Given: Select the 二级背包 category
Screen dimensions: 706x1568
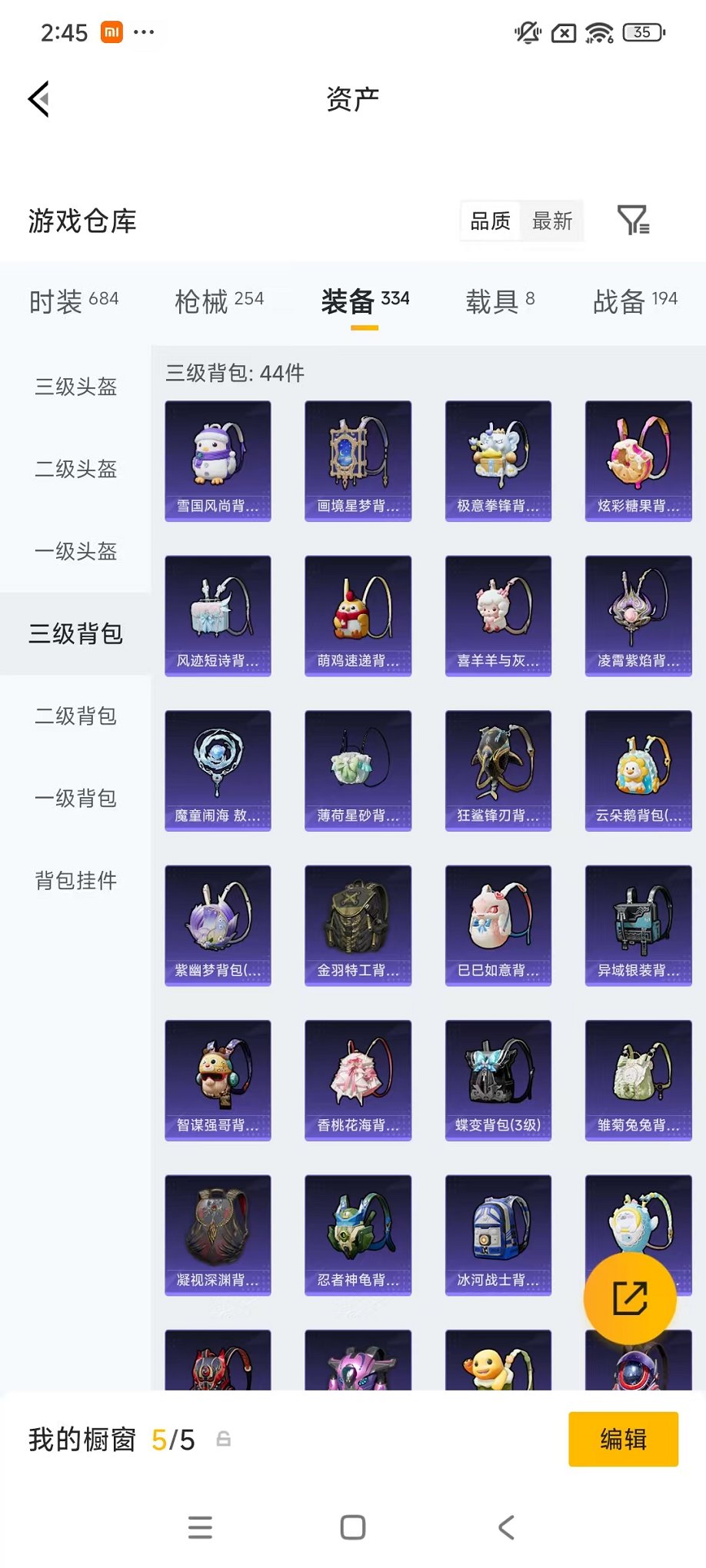Looking at the screenshot, I should pyautogui.click(x=75, y=716).
